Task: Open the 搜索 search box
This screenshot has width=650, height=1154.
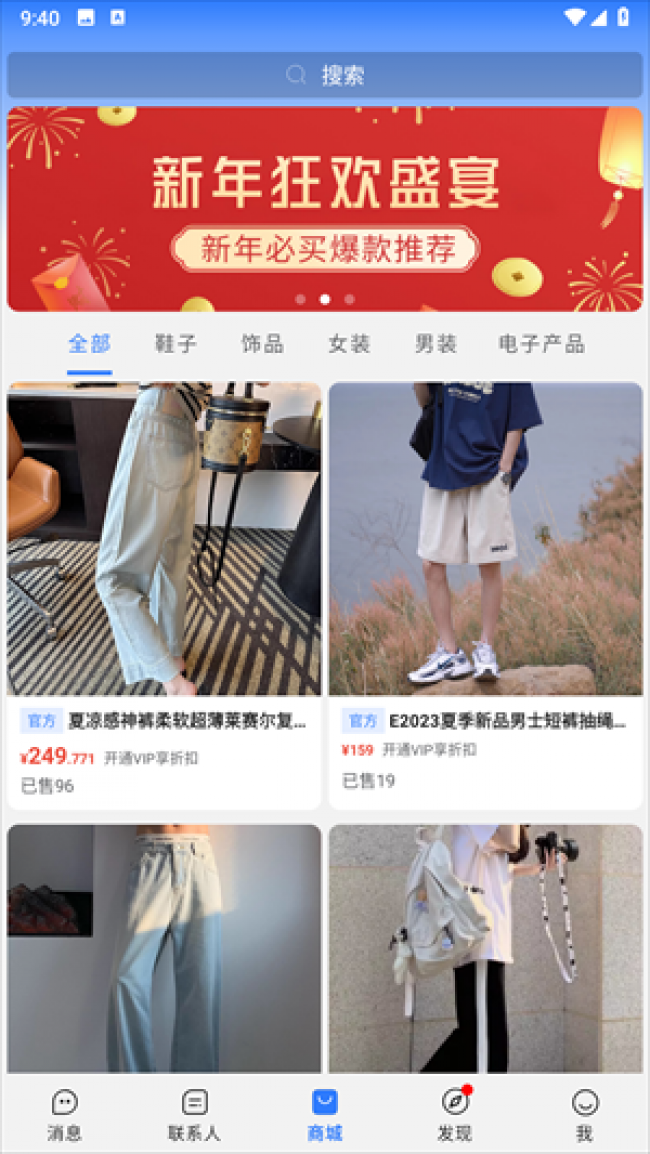Action: (325, 75)
